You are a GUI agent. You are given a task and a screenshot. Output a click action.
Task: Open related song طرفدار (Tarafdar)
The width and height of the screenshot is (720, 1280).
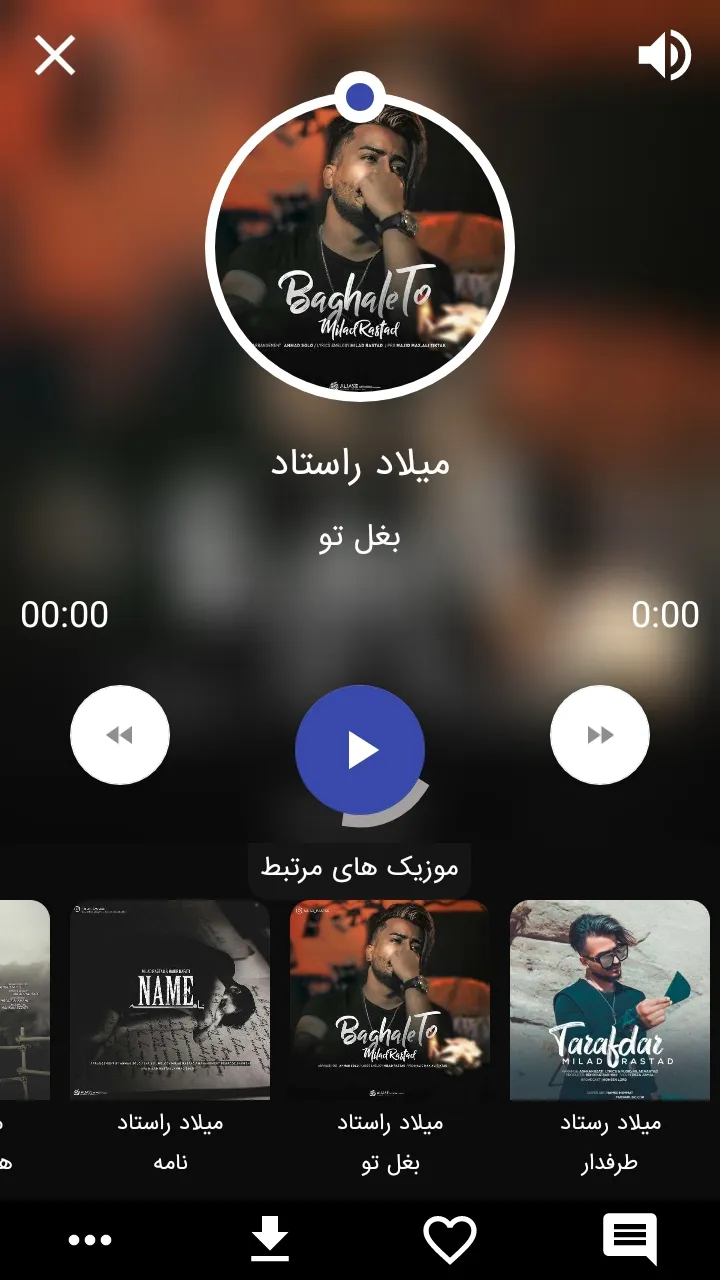pyautogui.click(x=610, y=1000)
